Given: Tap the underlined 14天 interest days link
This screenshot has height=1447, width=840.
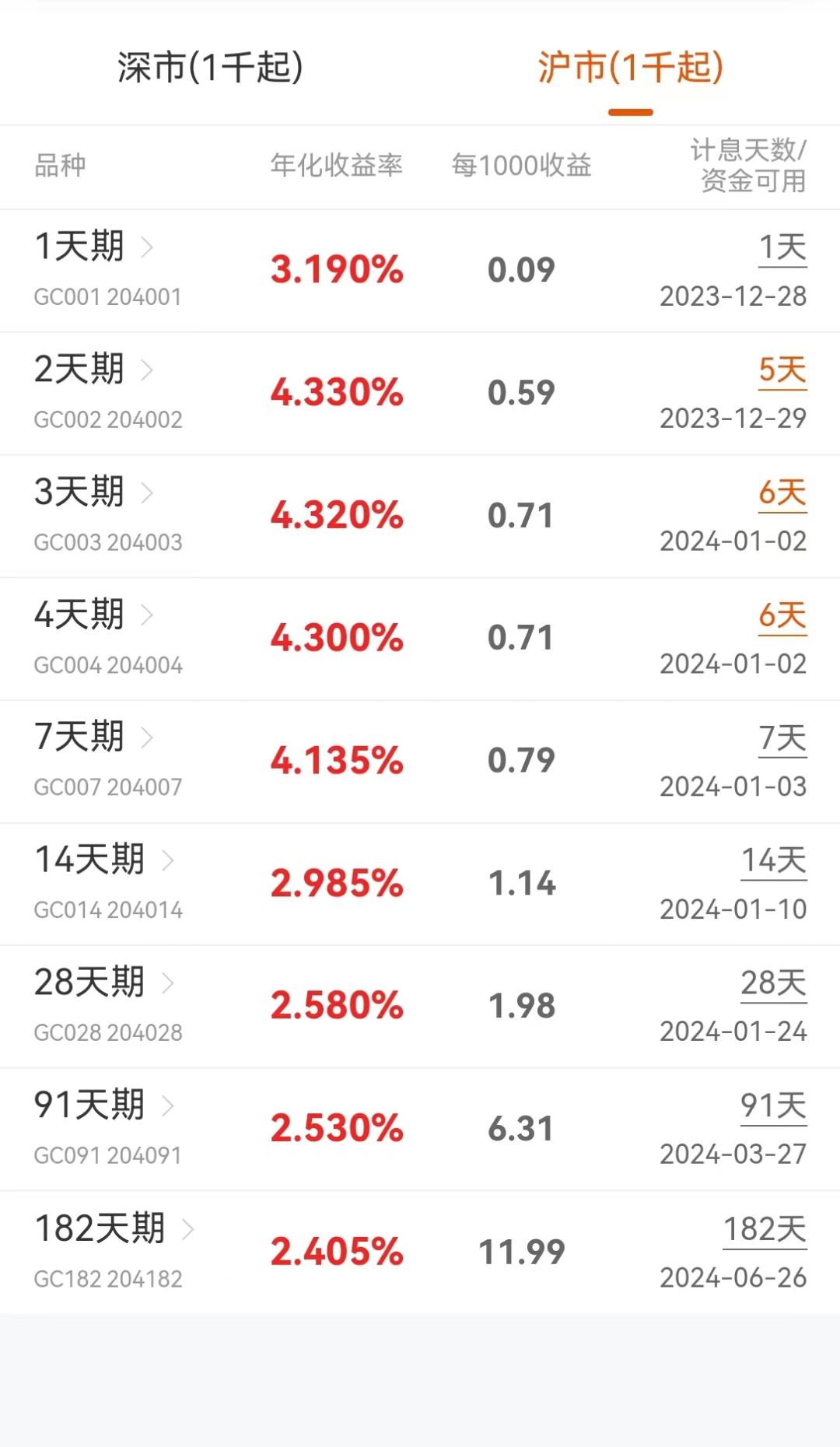Looking at the screenshot, I should pyautogui.click(x=773, y=862).
